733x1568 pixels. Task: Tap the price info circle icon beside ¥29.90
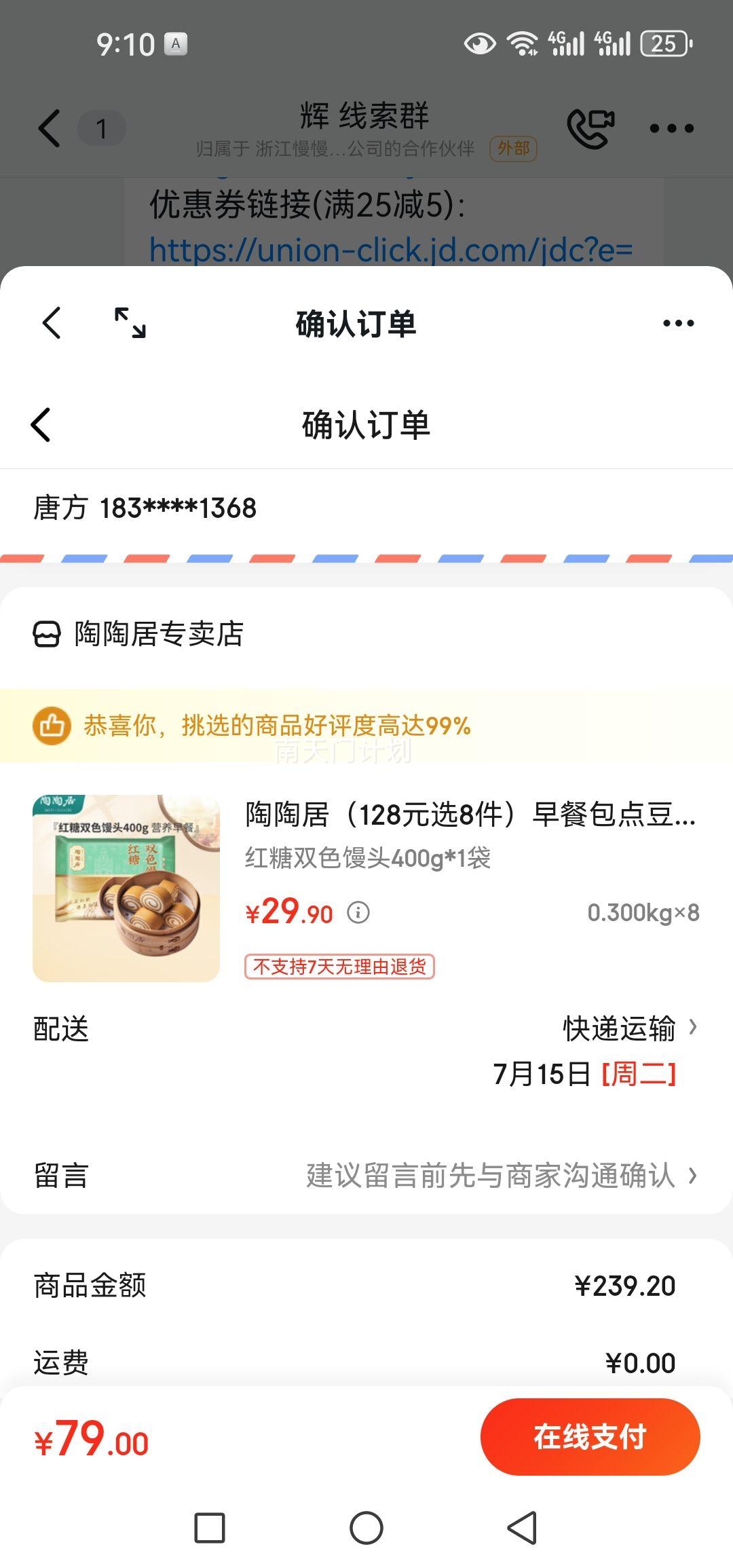(358, 913)
